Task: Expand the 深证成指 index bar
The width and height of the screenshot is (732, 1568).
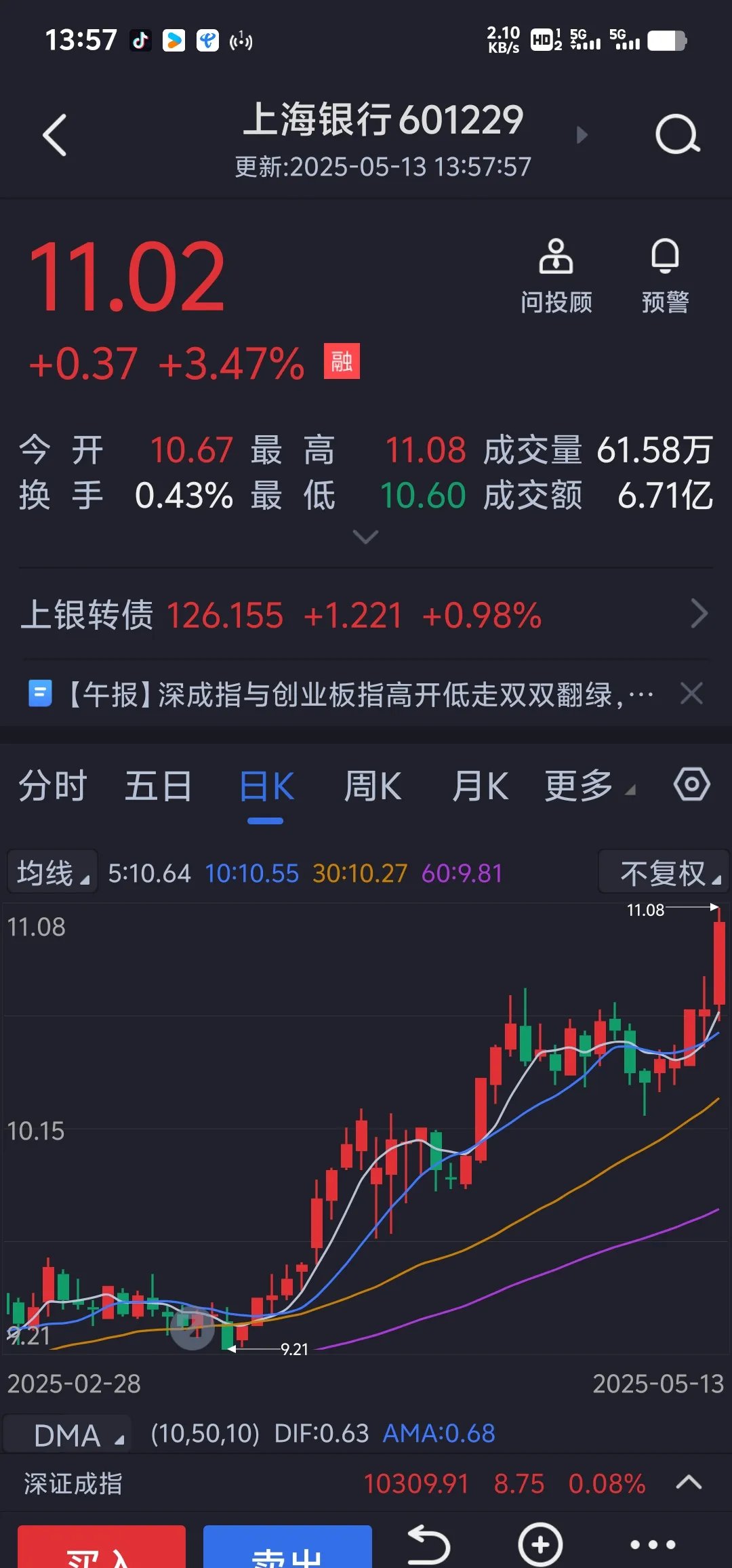Action: pyautogui.click(x=688, y=1483)
